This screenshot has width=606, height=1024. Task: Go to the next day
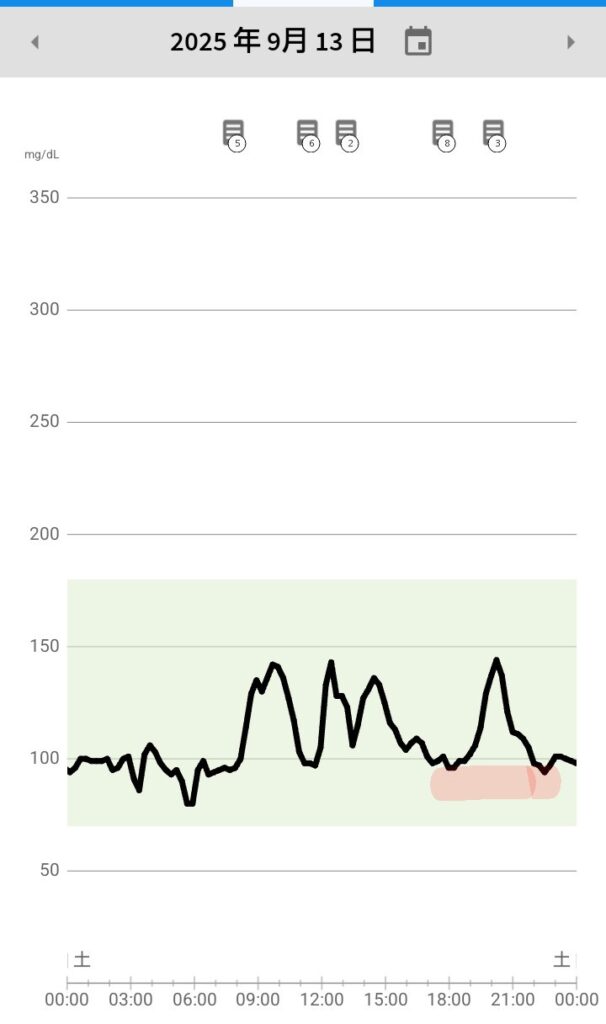click(x=571, y=42)
